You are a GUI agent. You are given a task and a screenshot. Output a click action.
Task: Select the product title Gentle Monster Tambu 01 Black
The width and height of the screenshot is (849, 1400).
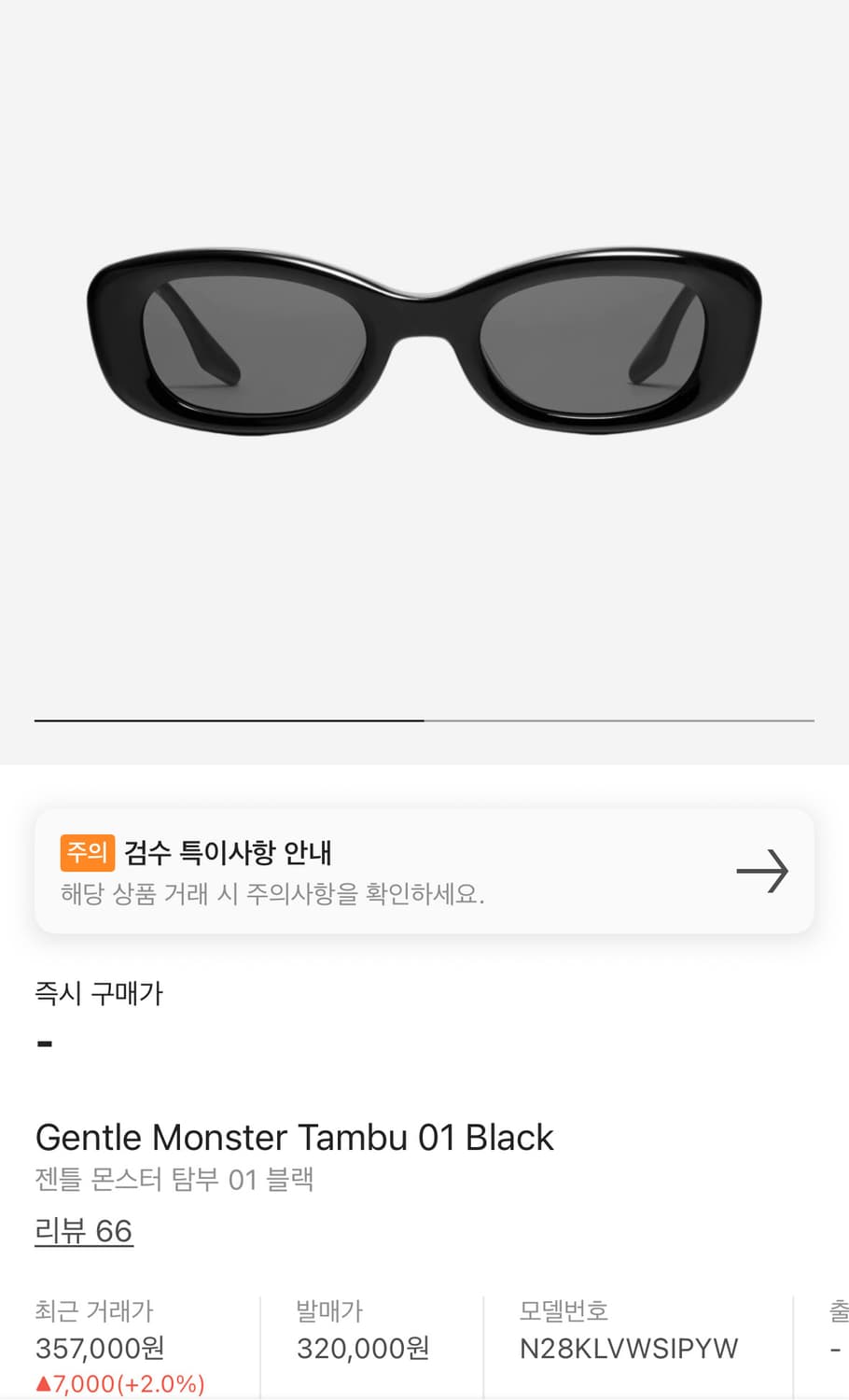point(293,1137)
